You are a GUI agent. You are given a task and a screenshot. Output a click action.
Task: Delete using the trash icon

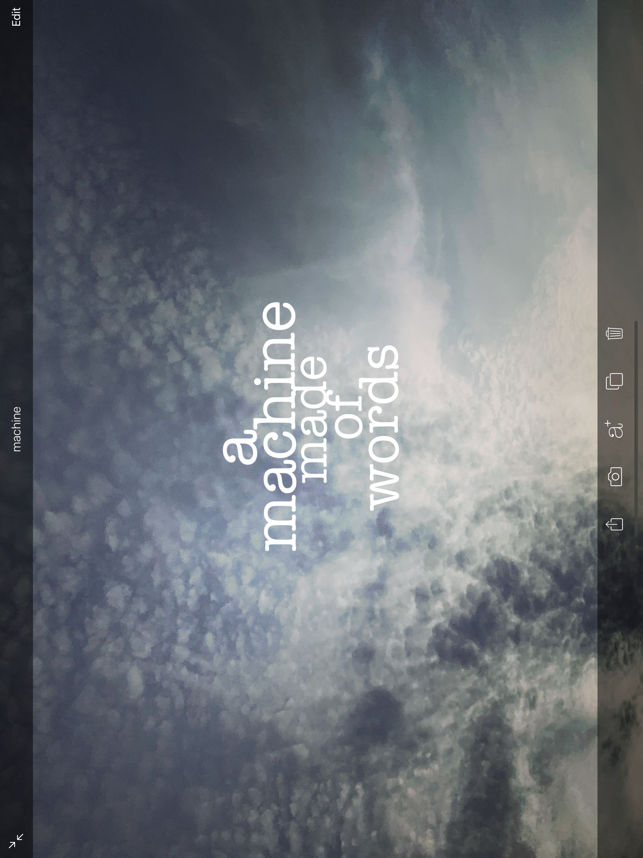coord(615,333)
